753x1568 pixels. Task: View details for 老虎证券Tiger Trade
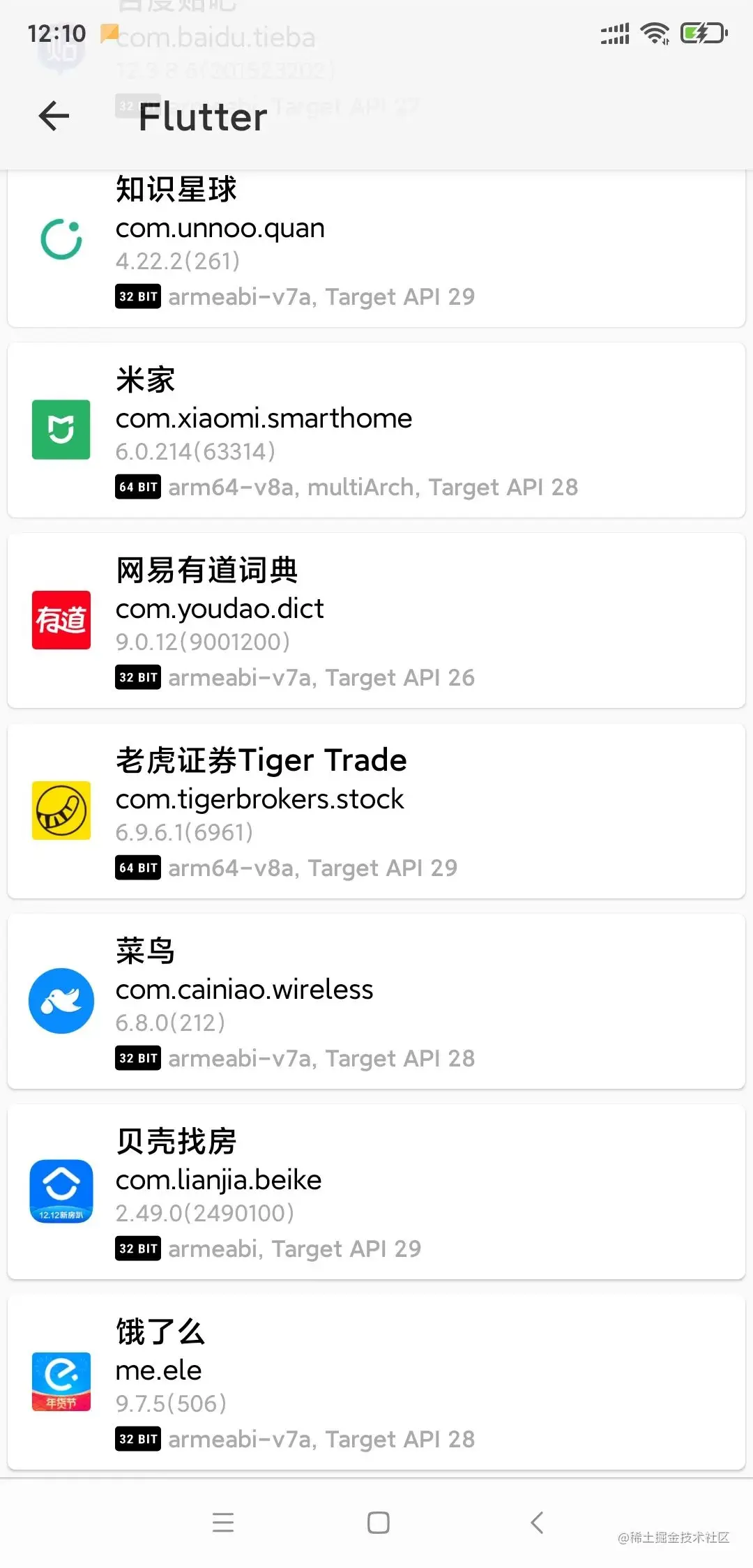(376, 811)
